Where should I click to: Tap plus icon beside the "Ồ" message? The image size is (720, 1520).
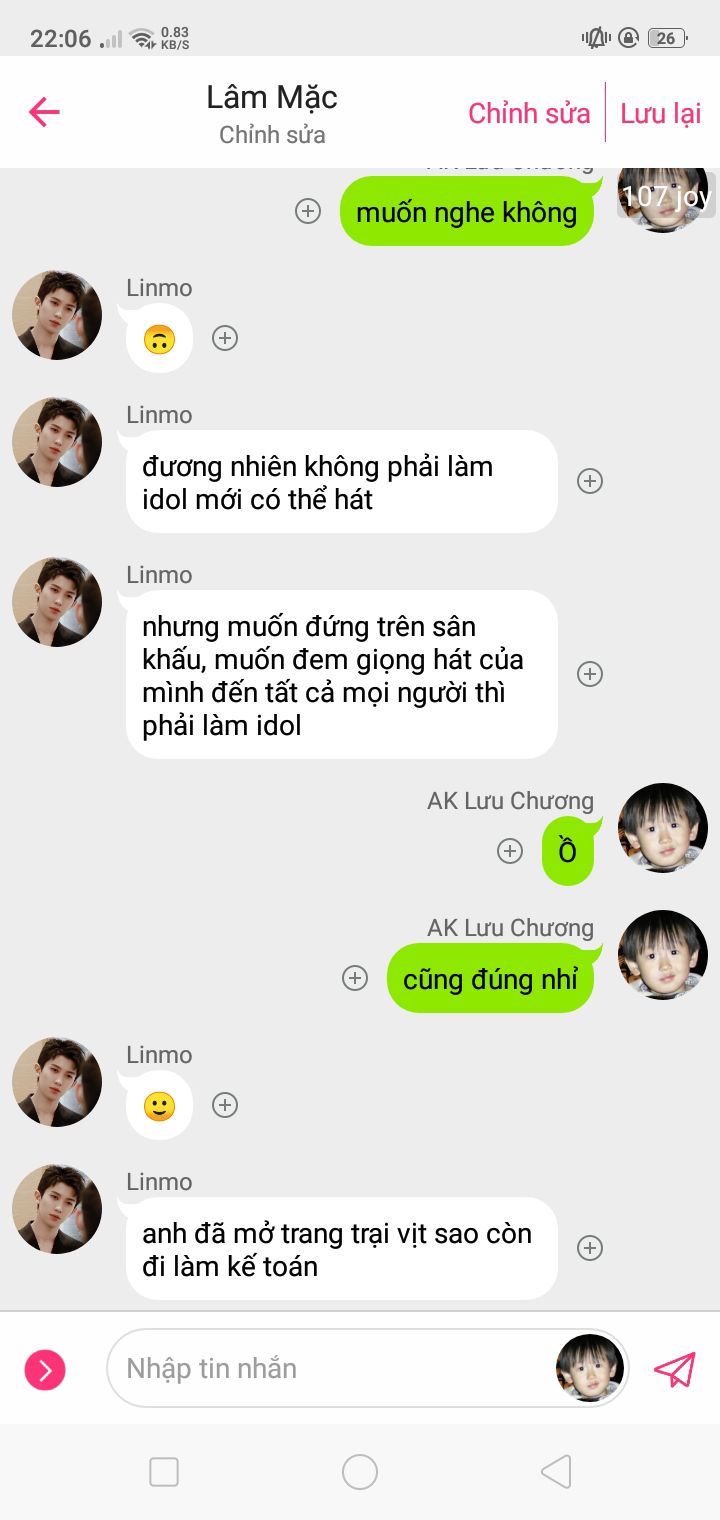point(510,851)
